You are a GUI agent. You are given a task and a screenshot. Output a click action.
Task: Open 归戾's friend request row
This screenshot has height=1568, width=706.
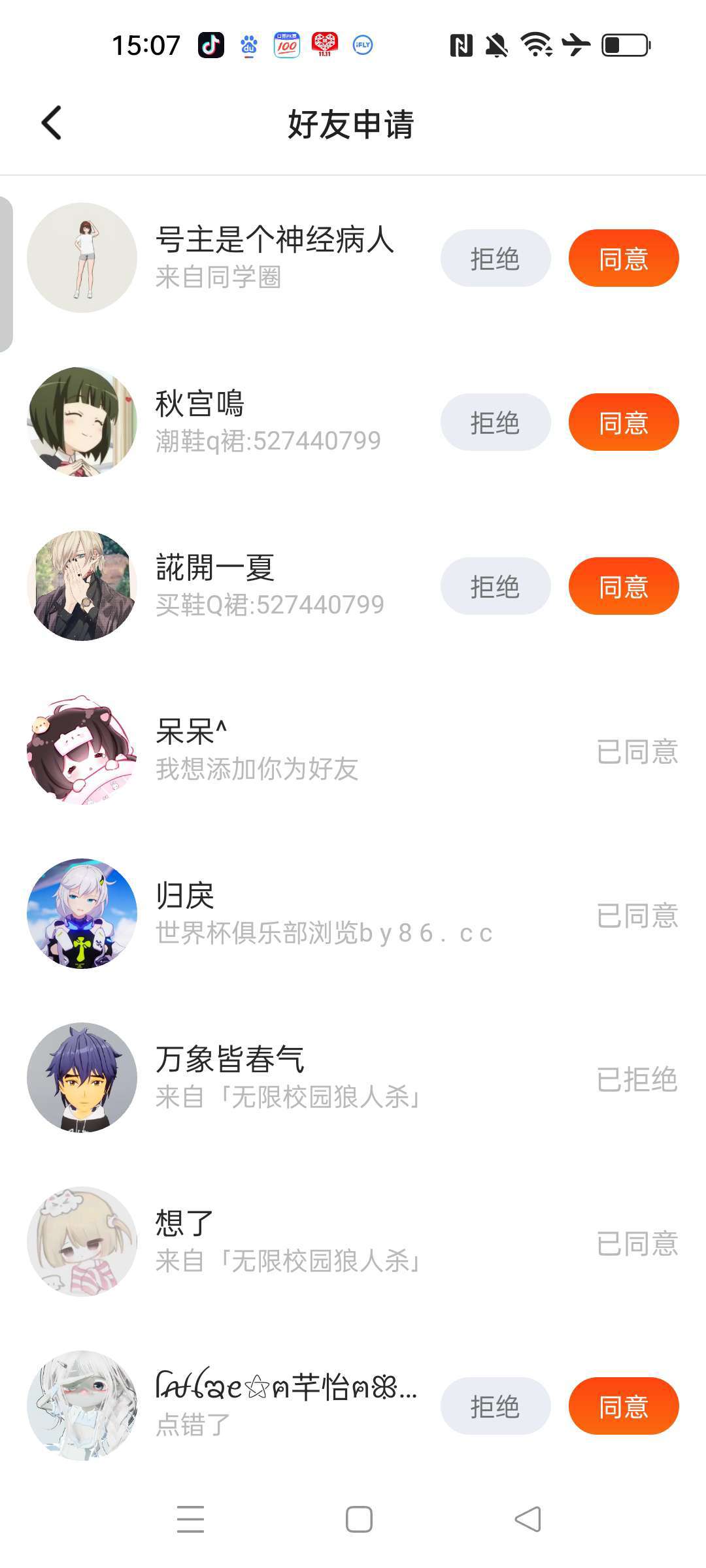tap(353, 914)
